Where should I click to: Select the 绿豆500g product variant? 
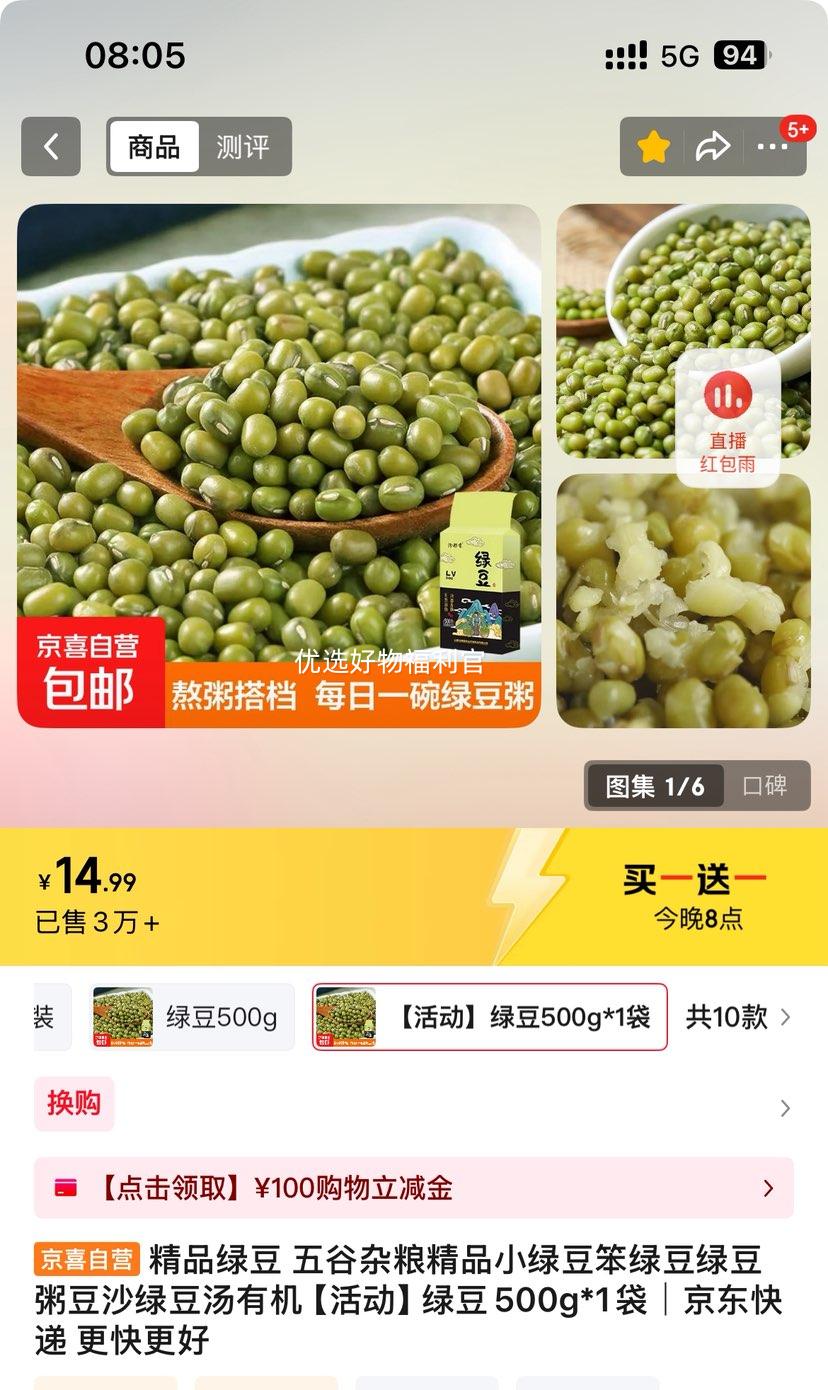coord(190,1016)
